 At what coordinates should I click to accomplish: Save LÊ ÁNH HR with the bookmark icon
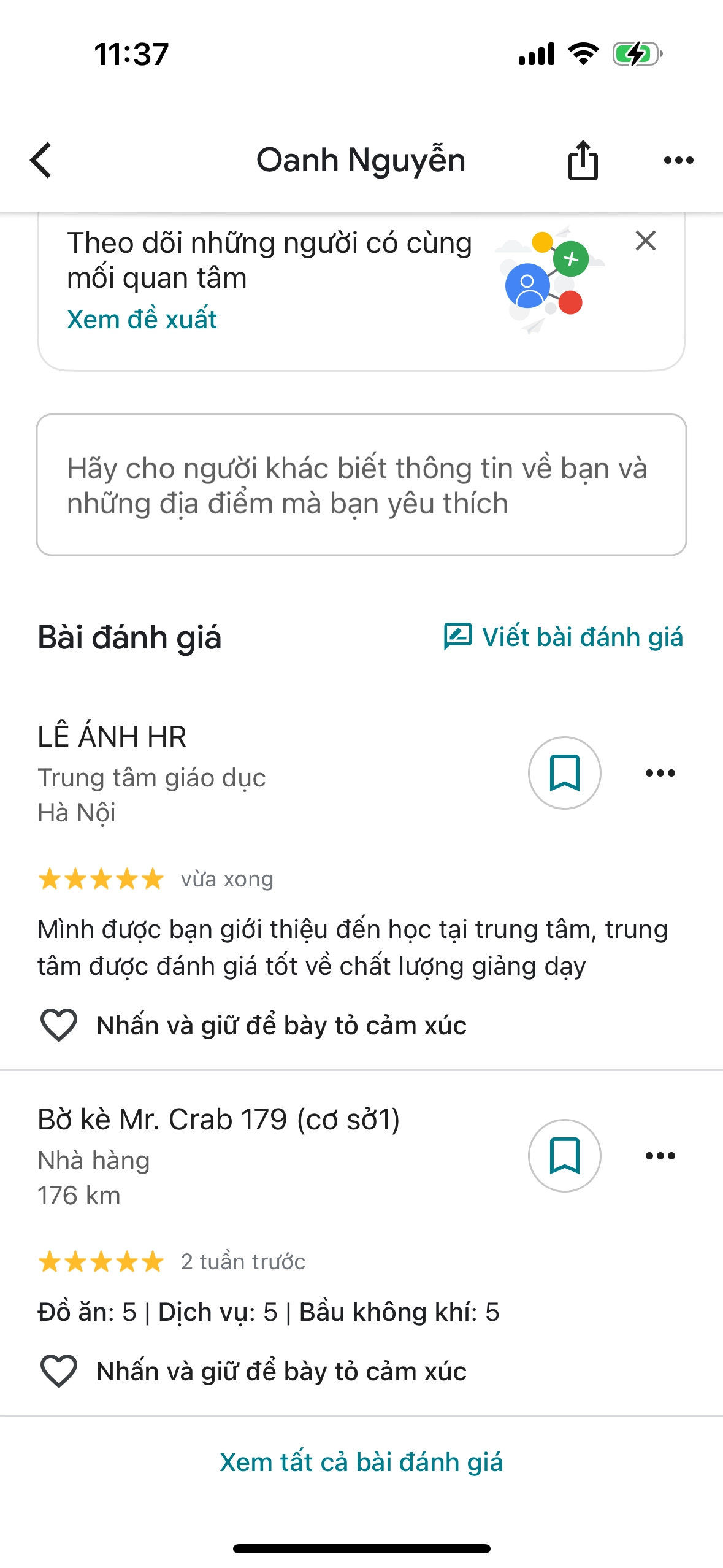565,772
